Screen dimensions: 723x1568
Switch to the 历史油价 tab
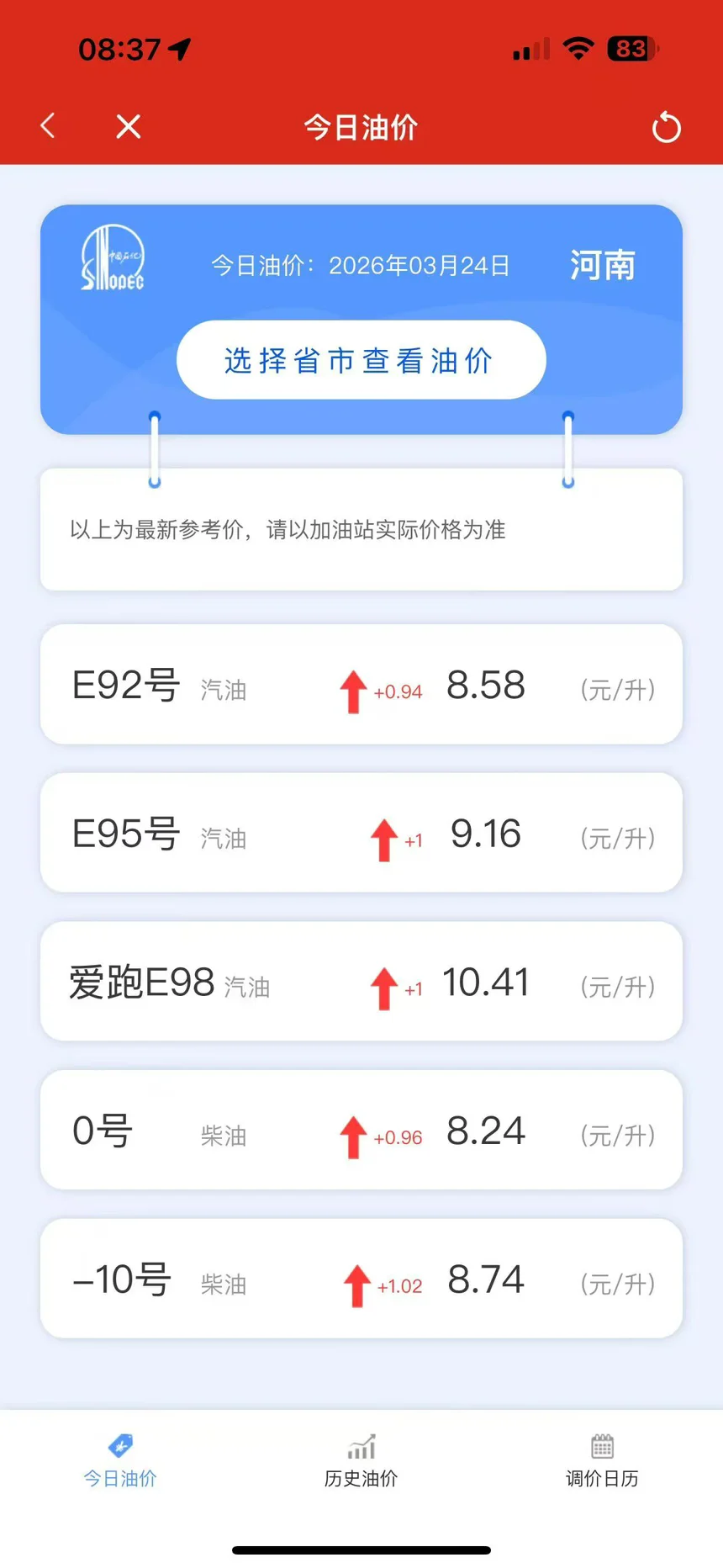click(361, 1462)
